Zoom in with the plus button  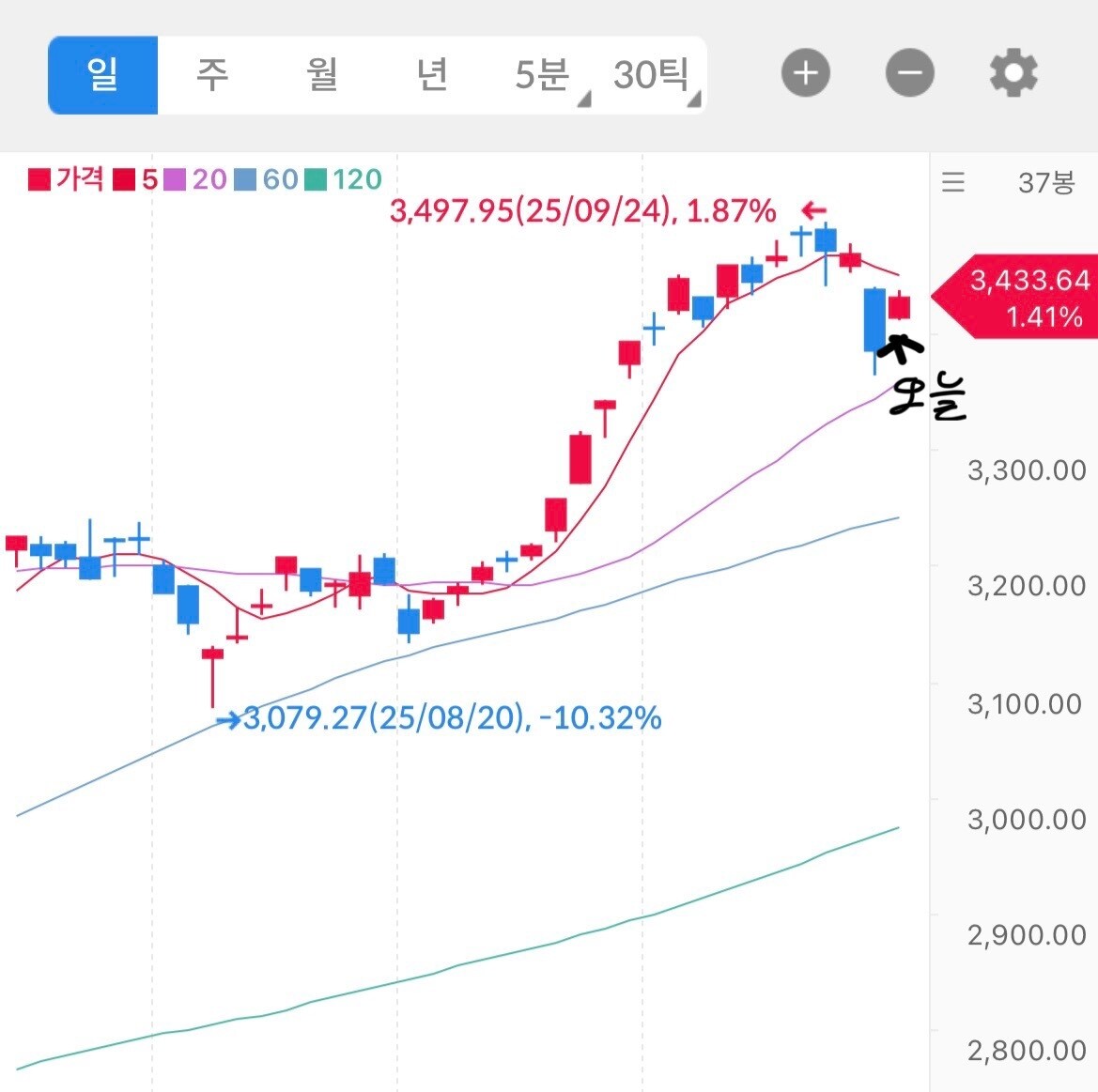tap(806, 73)
